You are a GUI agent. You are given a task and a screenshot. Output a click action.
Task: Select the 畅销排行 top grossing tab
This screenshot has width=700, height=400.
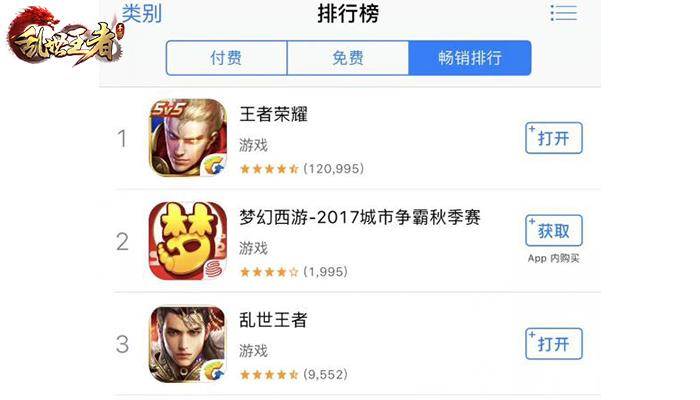(469, 58)
